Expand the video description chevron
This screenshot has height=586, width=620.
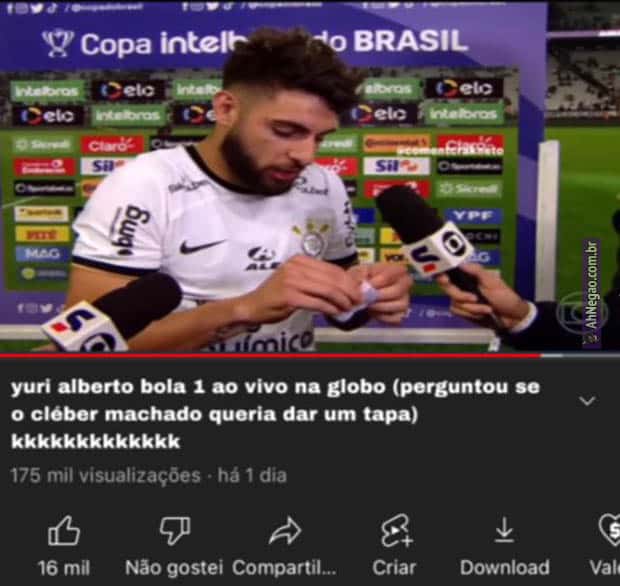click(587, 401)
